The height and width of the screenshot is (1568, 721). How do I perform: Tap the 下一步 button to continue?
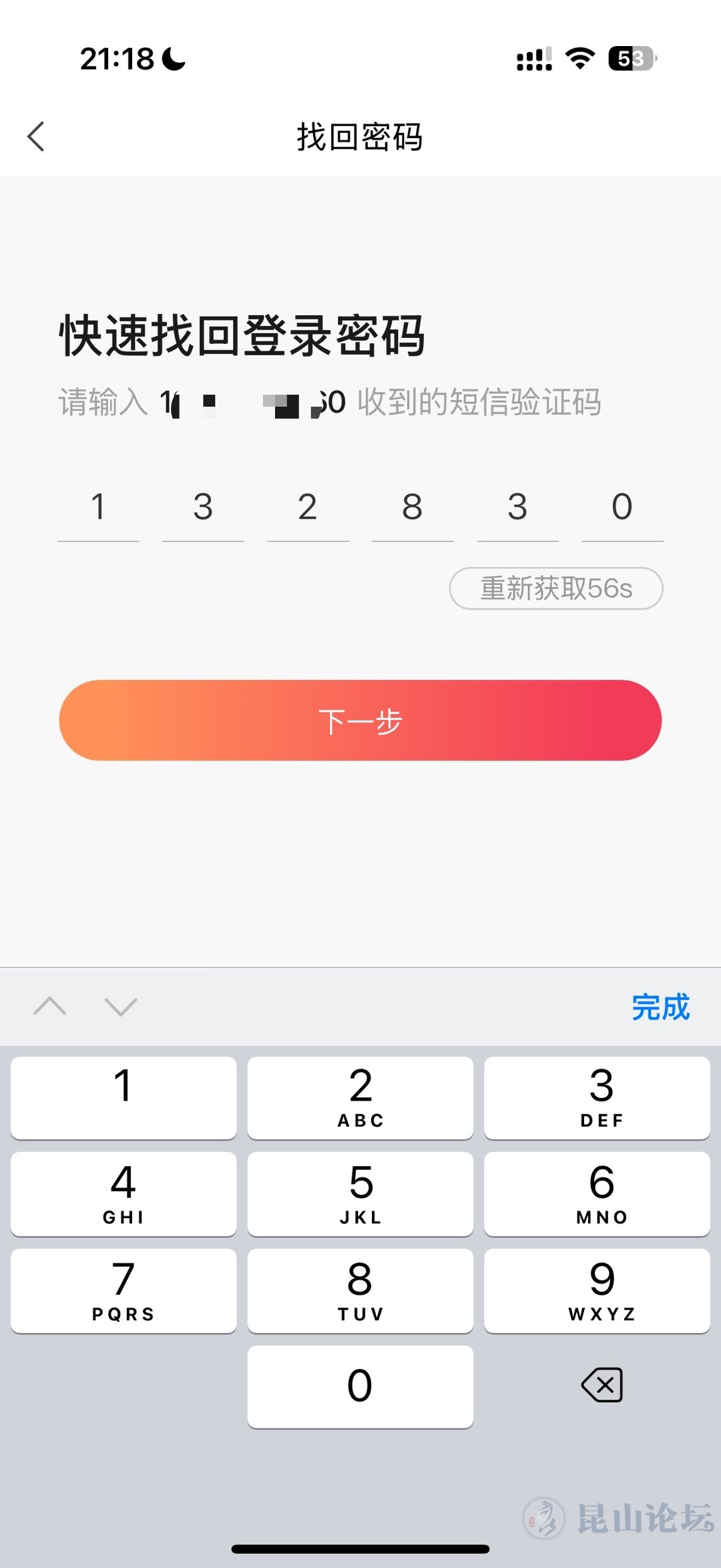360,721
